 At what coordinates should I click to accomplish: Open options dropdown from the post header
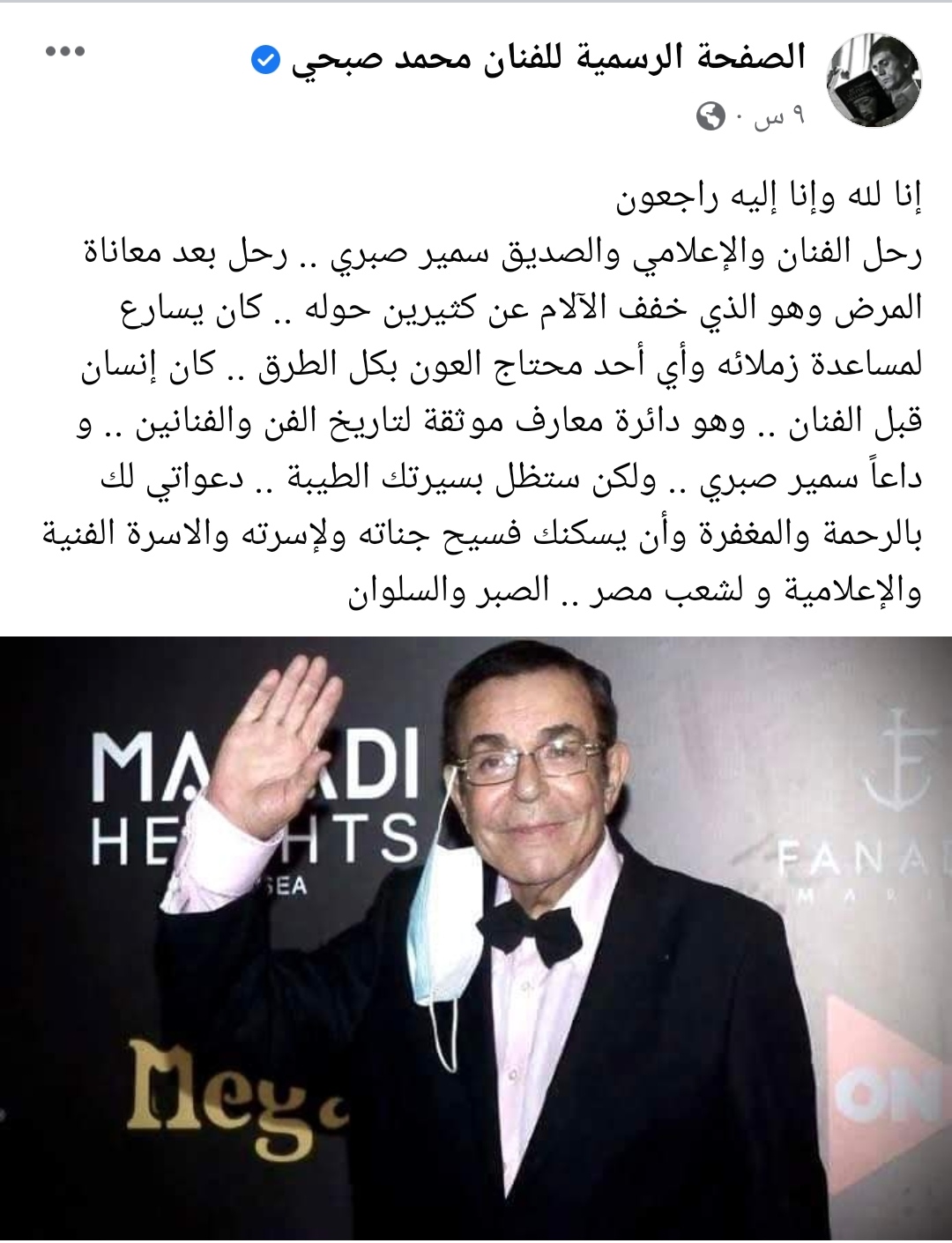click(66, 50)
